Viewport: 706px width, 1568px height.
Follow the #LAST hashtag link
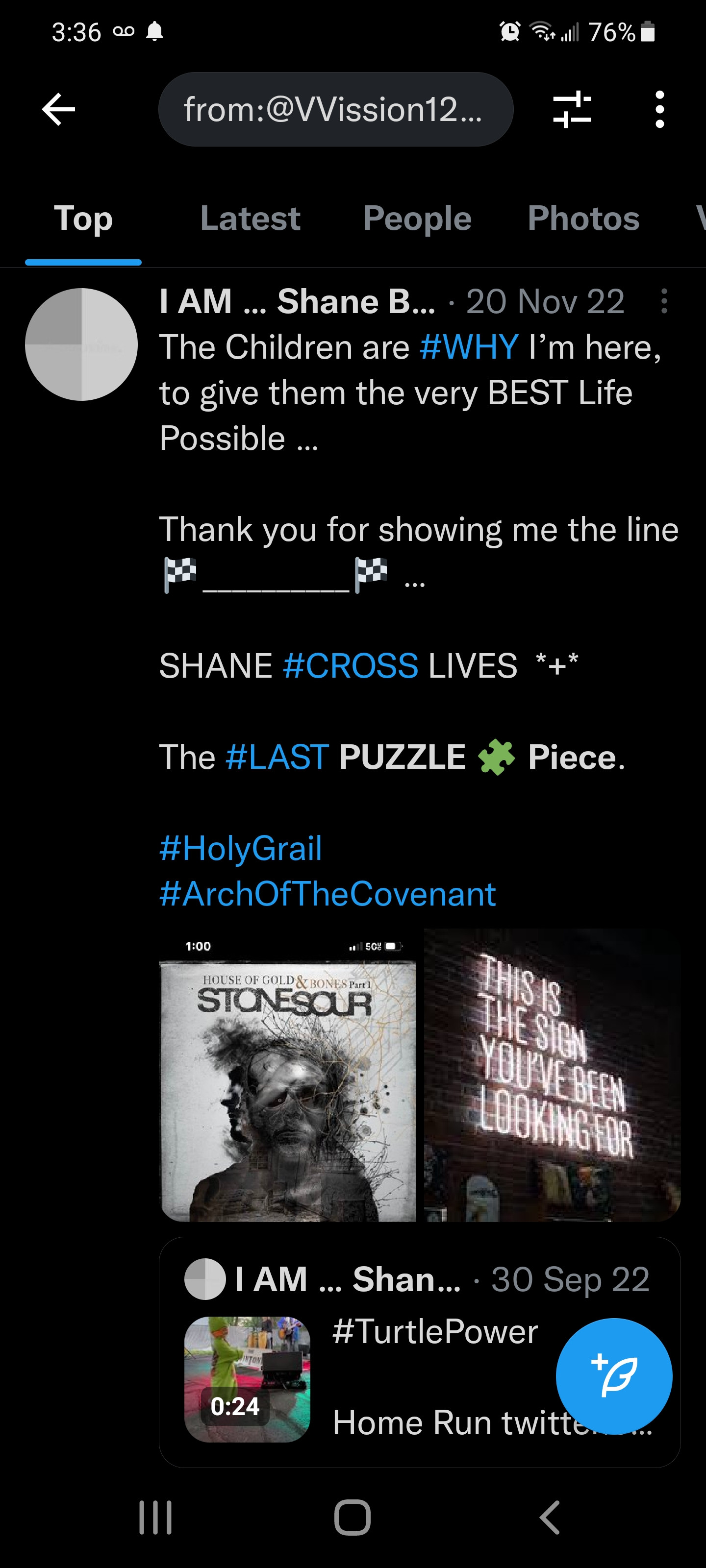click(277, 757)
